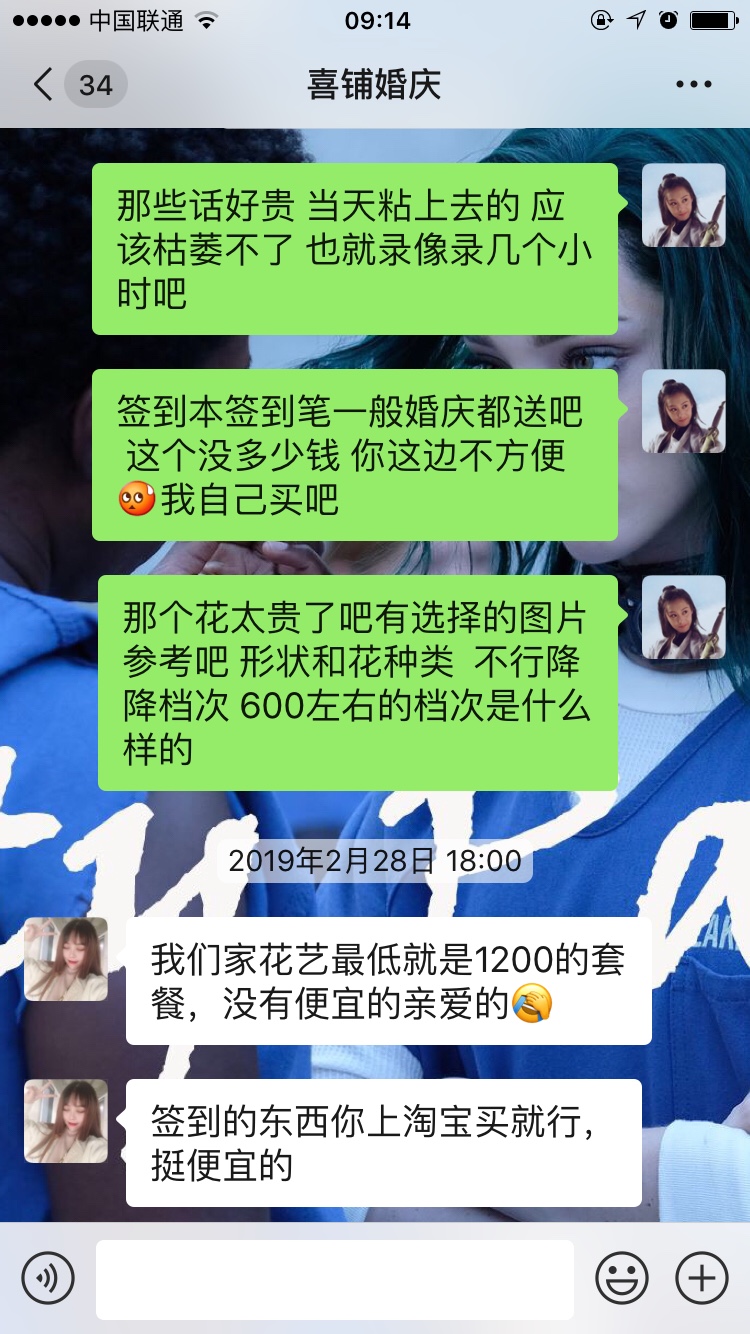Switch to voice message input

pyautogui.click(x=48, y=1277)
